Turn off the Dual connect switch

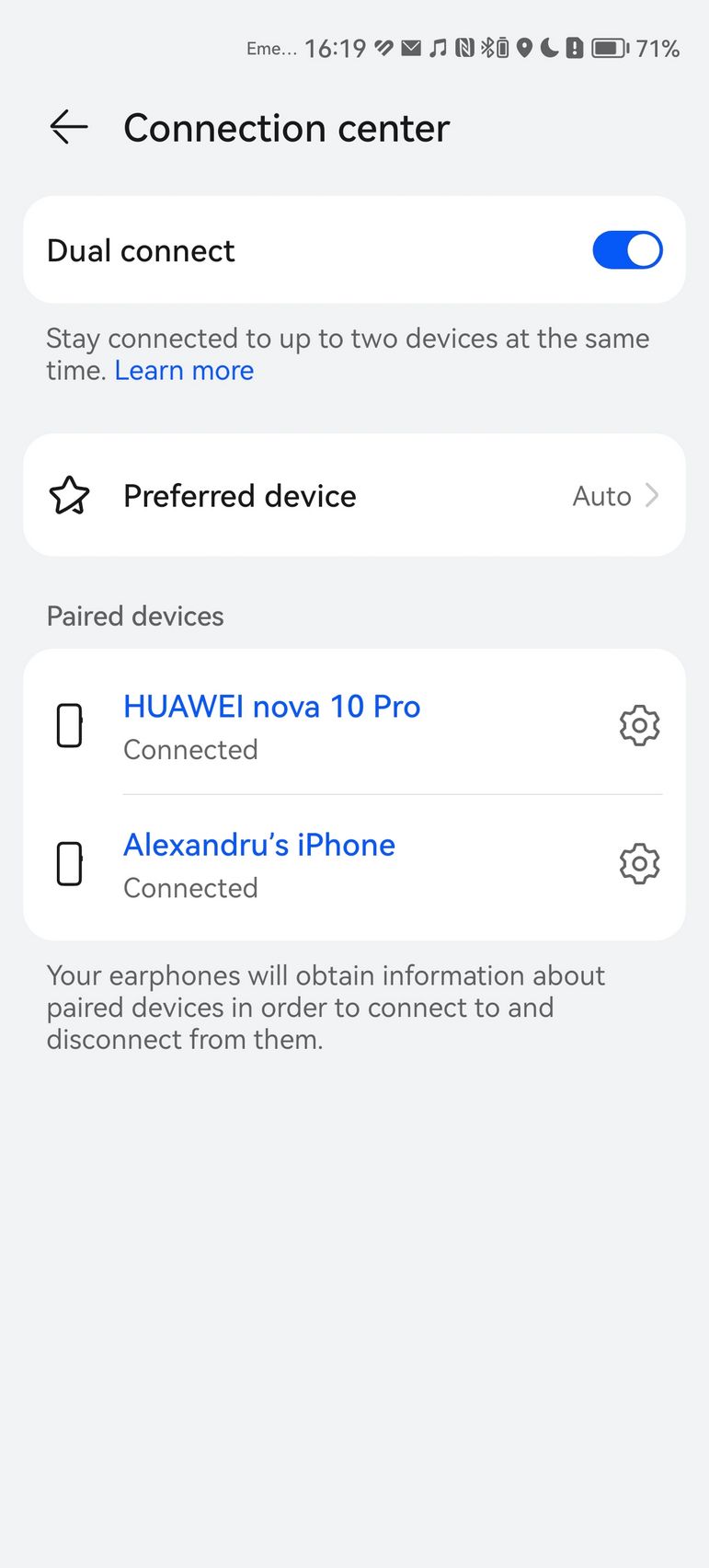(x=627, y=250)
